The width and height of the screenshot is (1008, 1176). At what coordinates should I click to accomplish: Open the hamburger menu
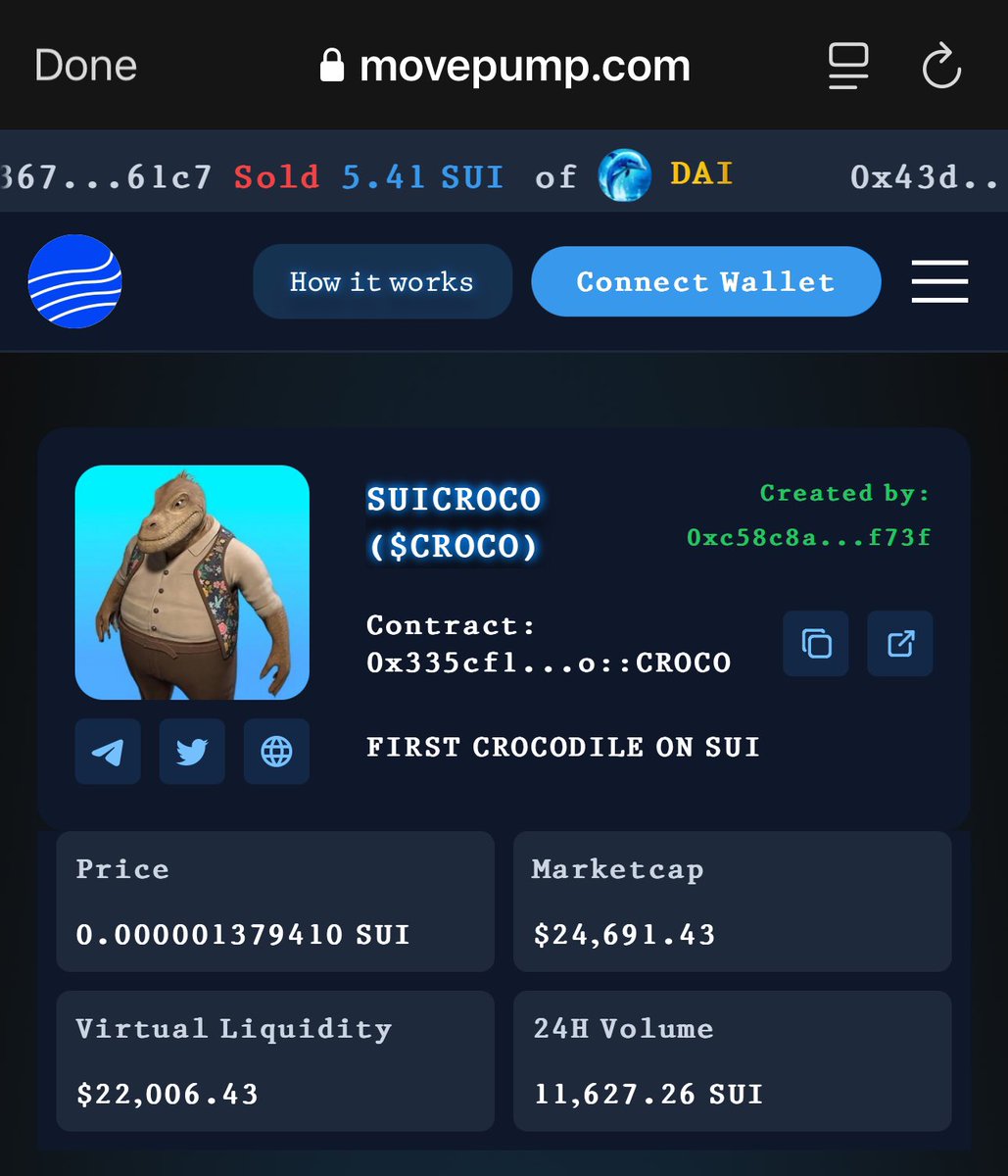[939, 282]
